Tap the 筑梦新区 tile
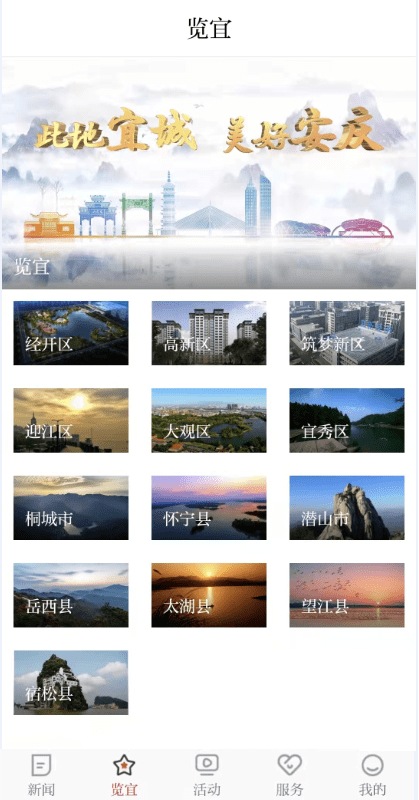The width and height of the screenshot is (419, 800). point(347,333)
